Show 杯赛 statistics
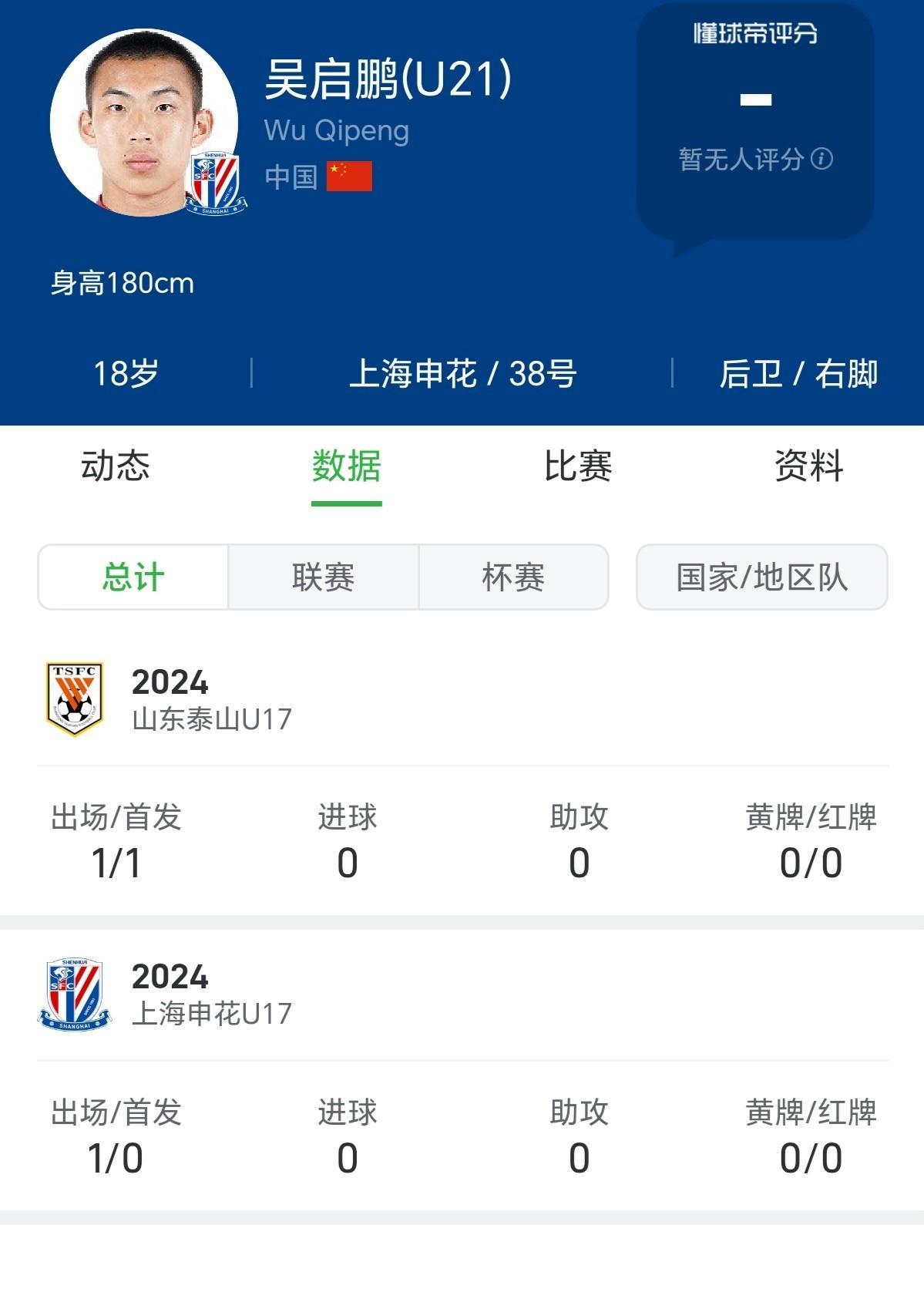This screenshot has width=924, height=1299. click(513, 577)
